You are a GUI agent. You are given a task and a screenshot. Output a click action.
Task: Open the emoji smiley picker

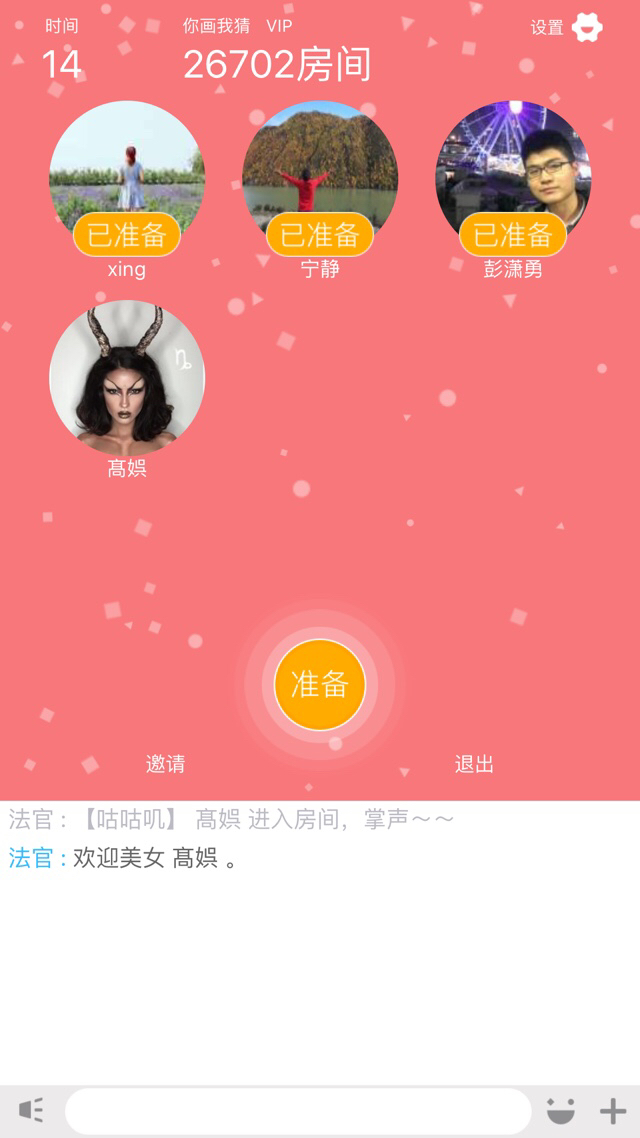561,1111
